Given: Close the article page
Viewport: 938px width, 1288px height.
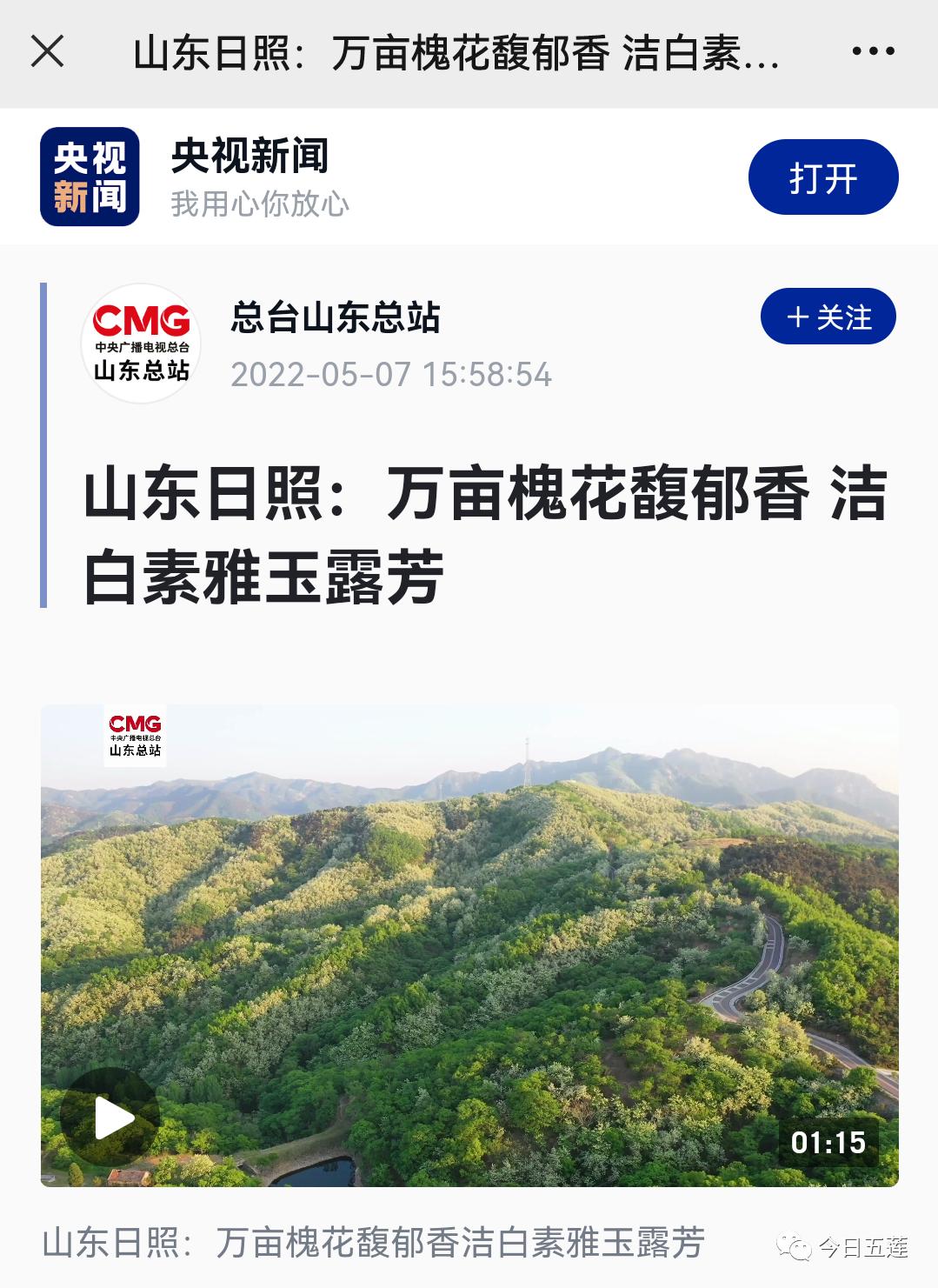Looking at the screenshot, I should pos(48,51).
